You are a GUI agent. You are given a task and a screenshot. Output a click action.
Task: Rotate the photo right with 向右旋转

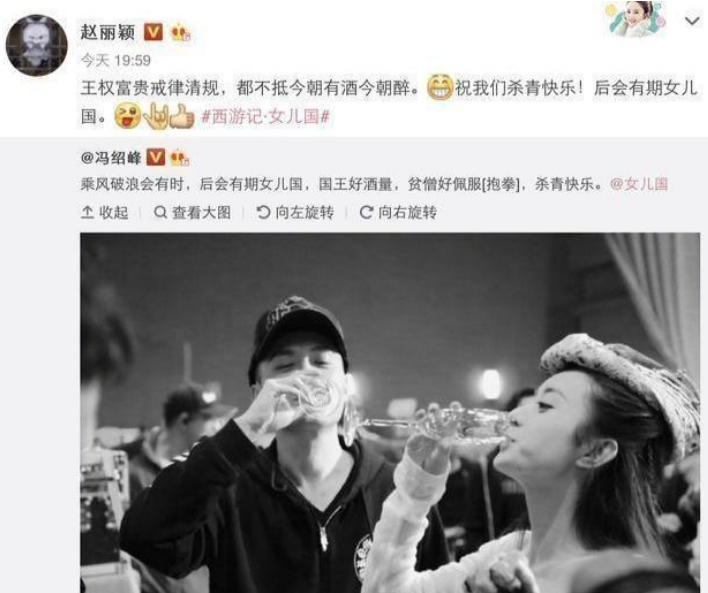pyautogui.click(x=398, y=213)
